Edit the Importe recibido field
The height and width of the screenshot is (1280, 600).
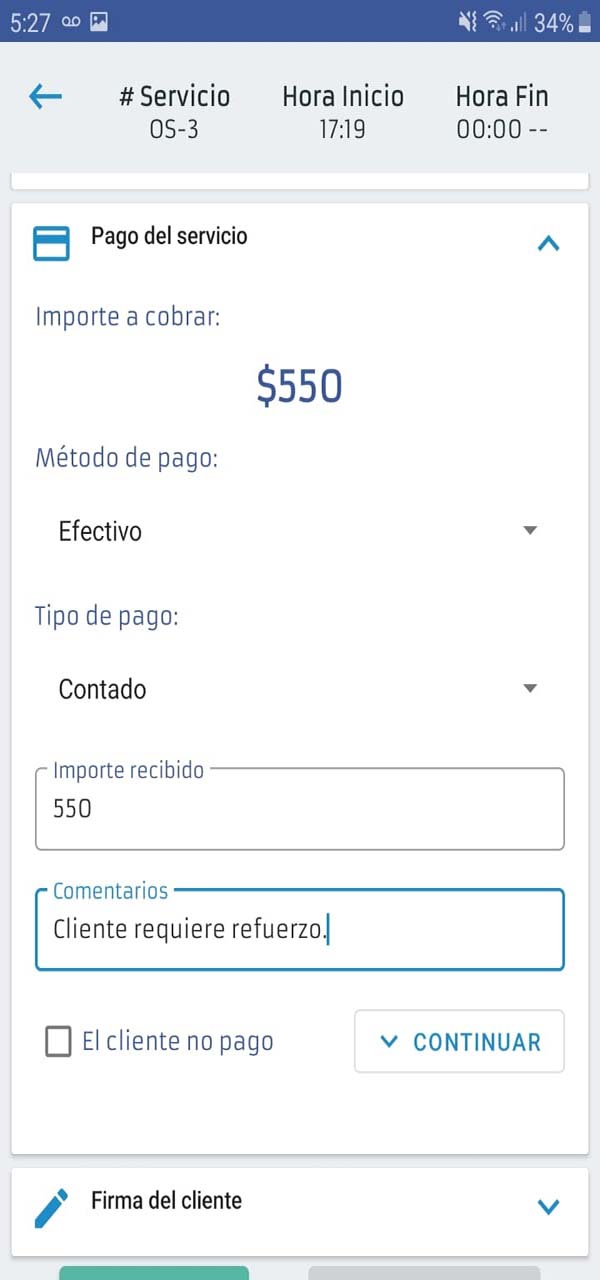(x=300, y=808)
